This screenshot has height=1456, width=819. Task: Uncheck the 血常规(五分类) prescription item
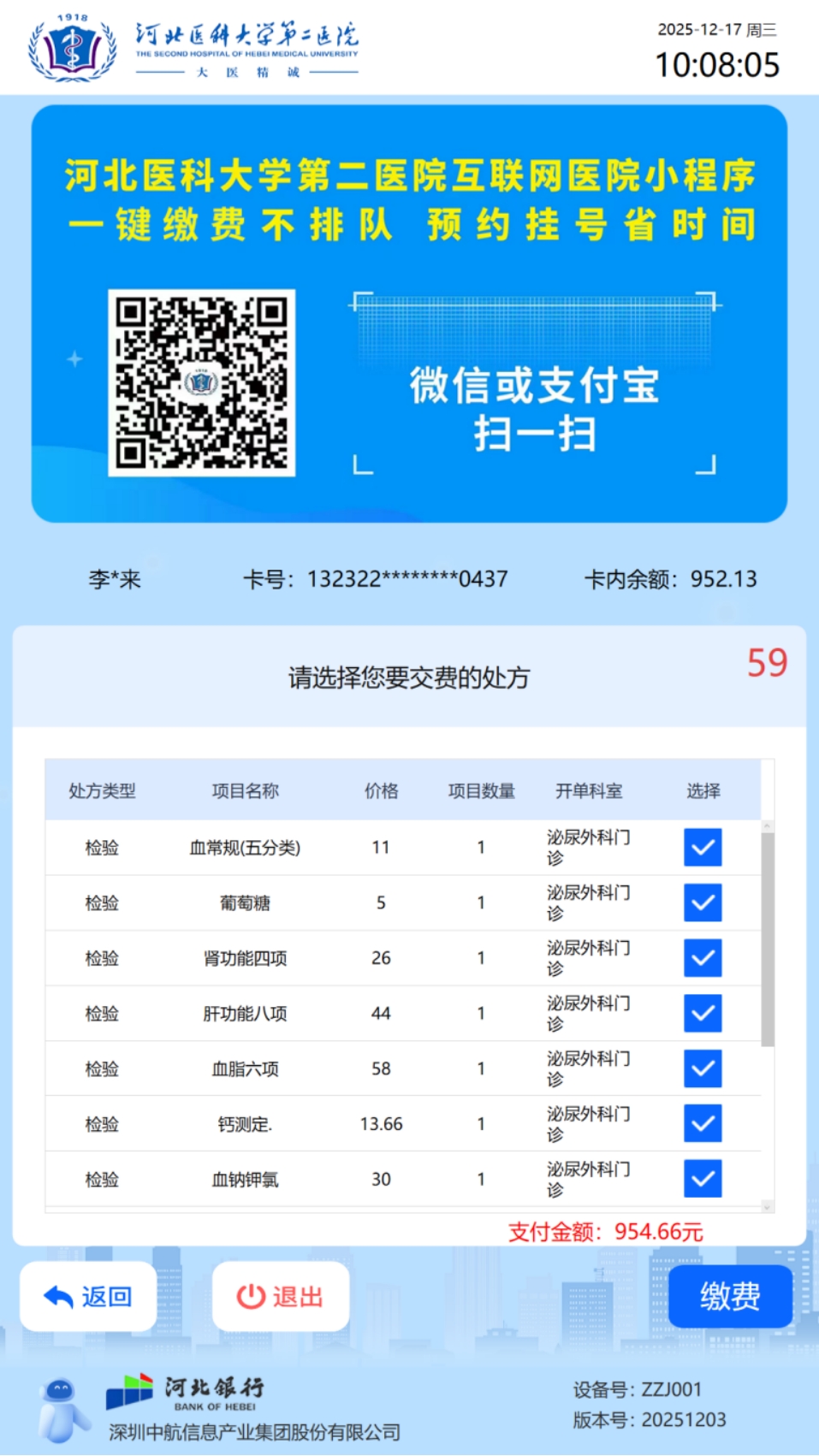[703, 848]
